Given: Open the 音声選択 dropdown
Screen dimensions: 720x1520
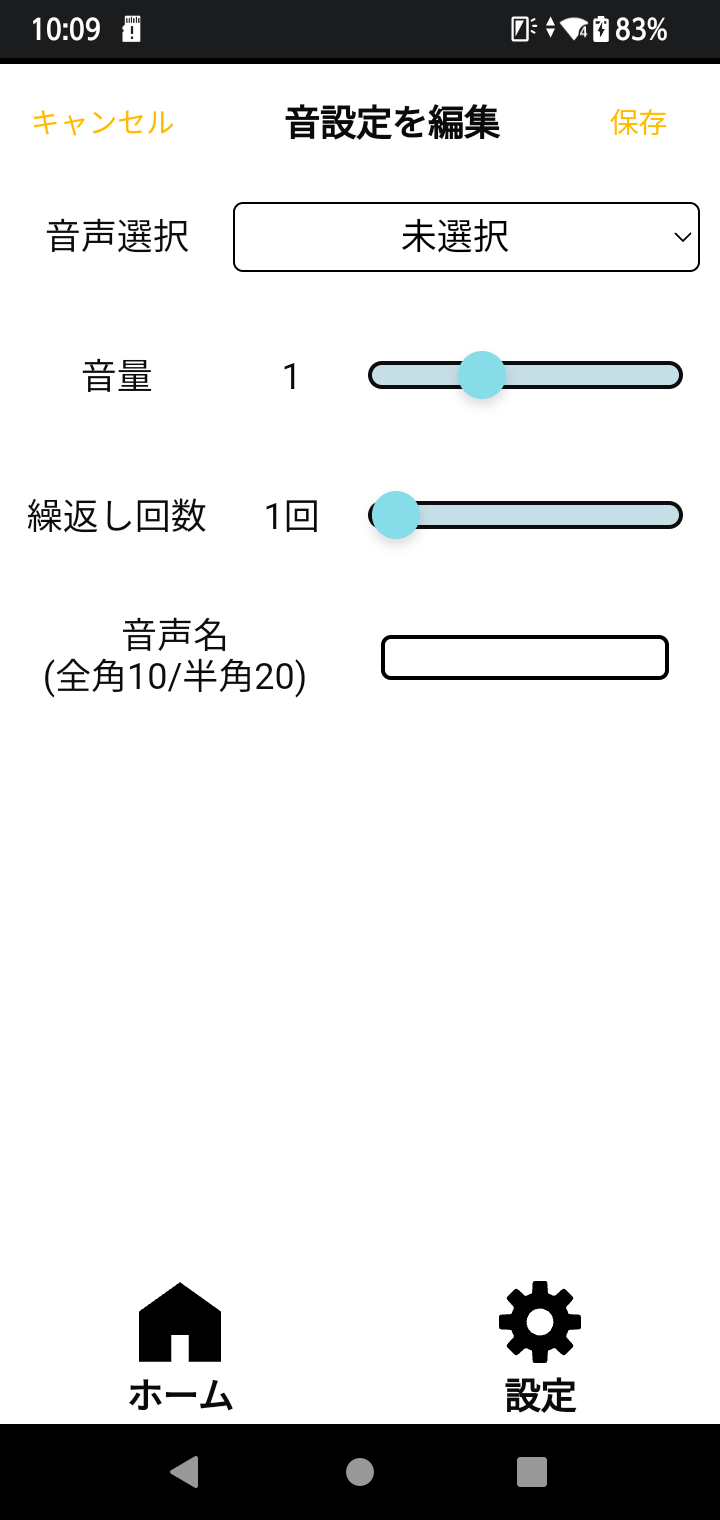Looking at the screenshot, I should 466,237.
